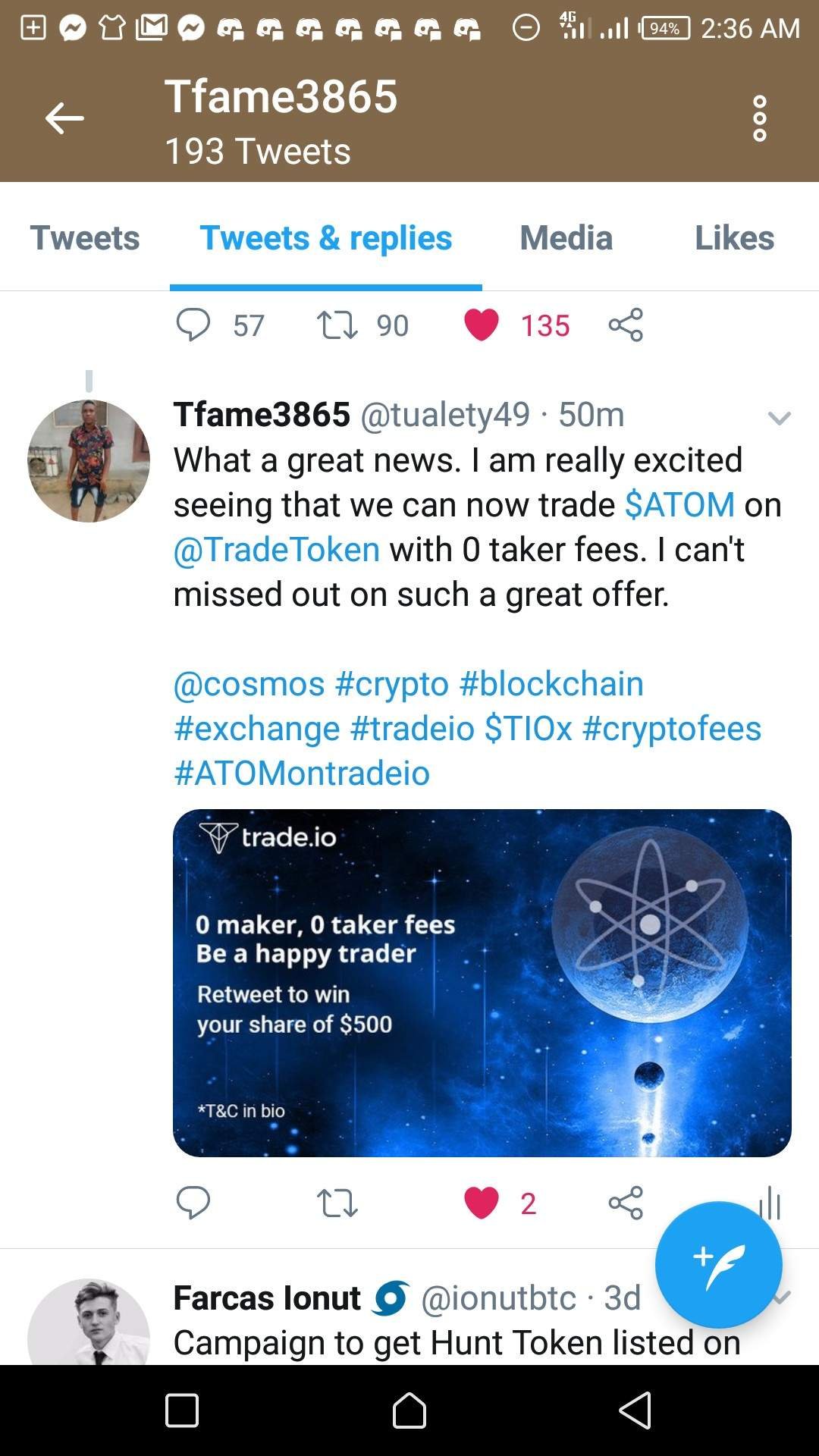Switch to the Media tab

pyautogui.click(x=566, y=238)
